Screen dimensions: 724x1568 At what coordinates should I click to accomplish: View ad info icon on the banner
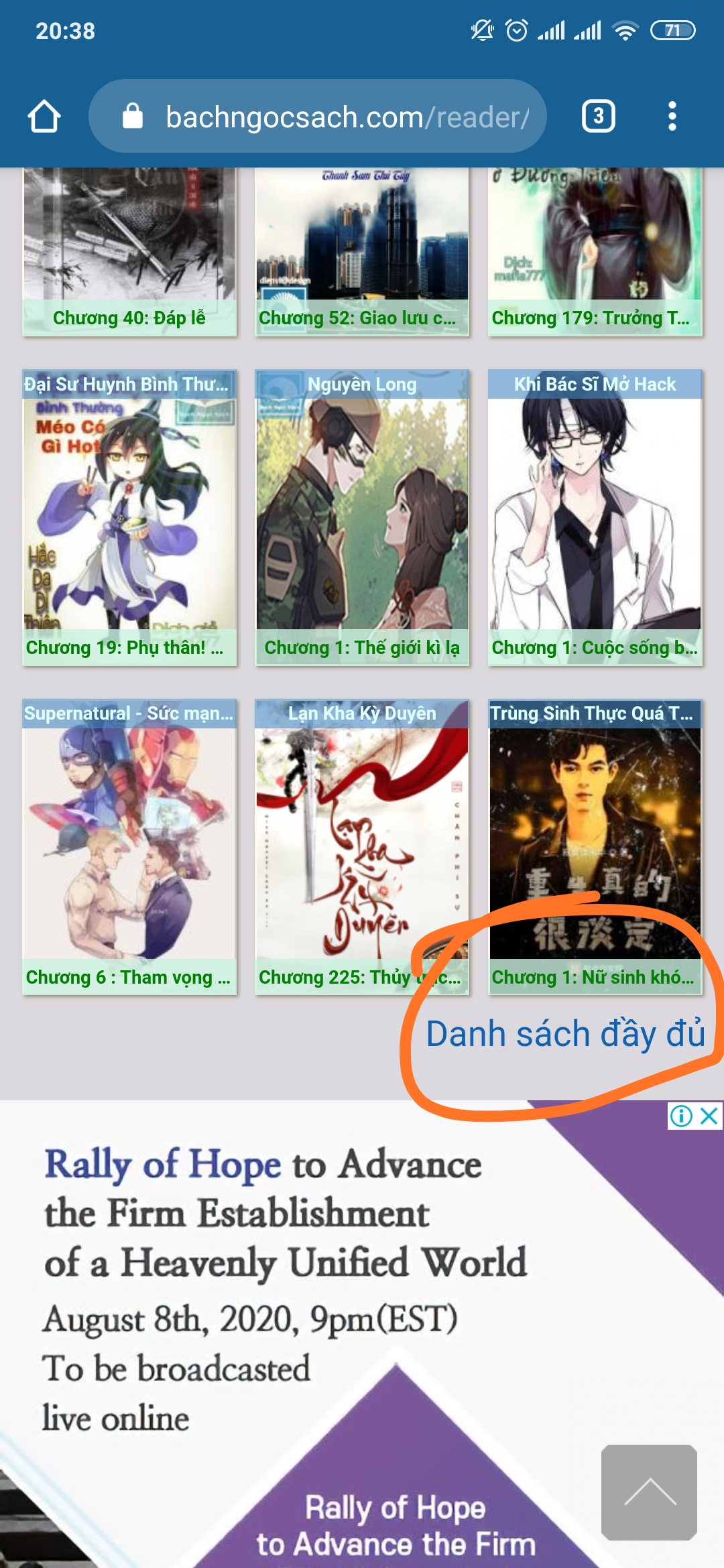(681, 1116)
